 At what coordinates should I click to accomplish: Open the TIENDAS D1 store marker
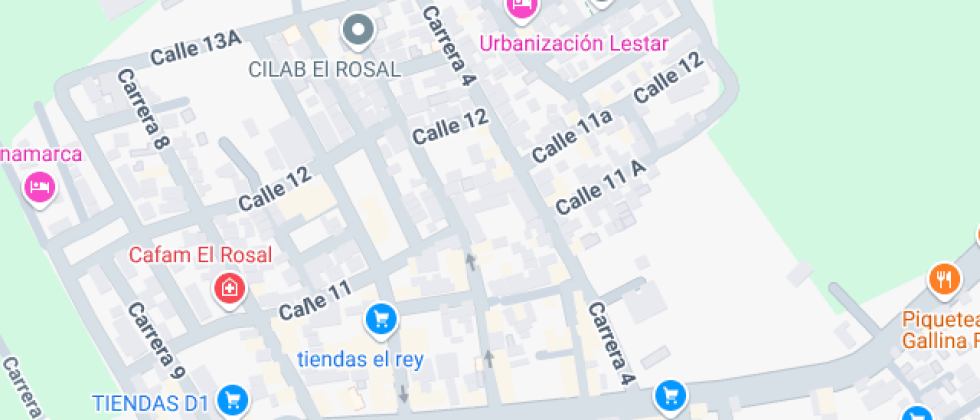click(233, 401)
